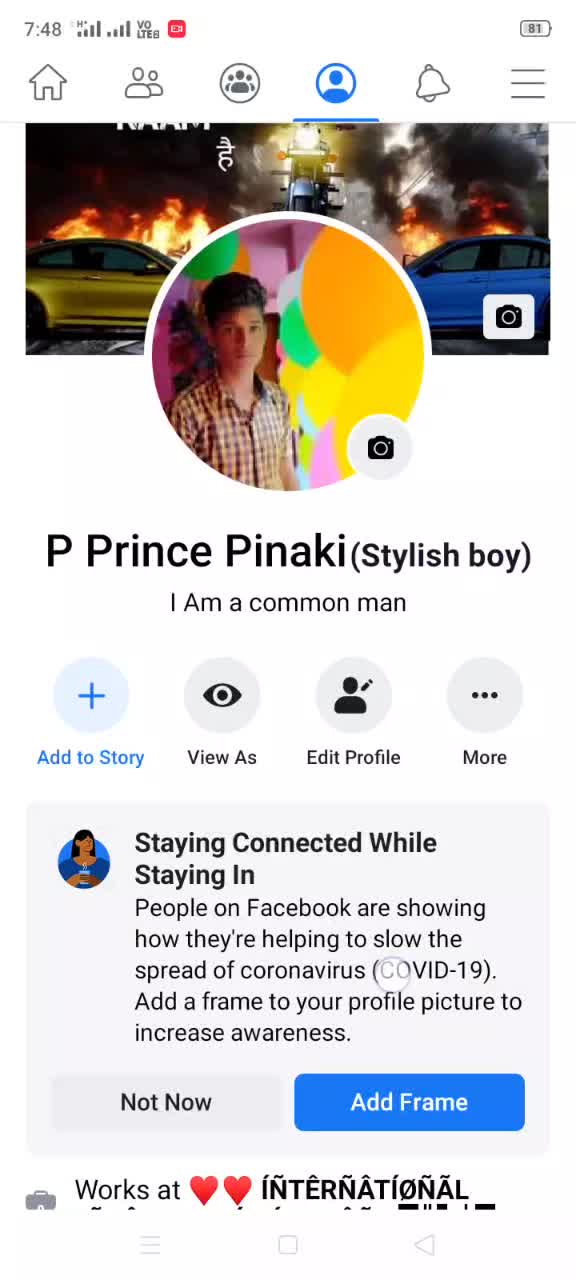Open the More options

point(485,713)
